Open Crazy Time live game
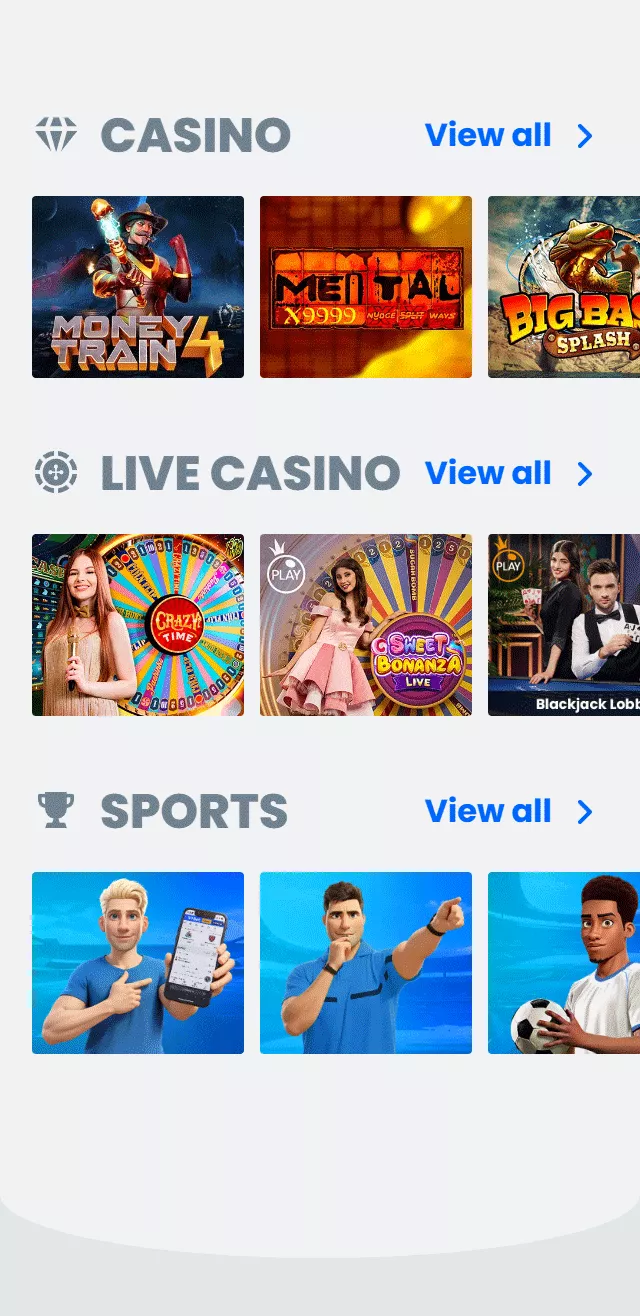 coord(138,625)
